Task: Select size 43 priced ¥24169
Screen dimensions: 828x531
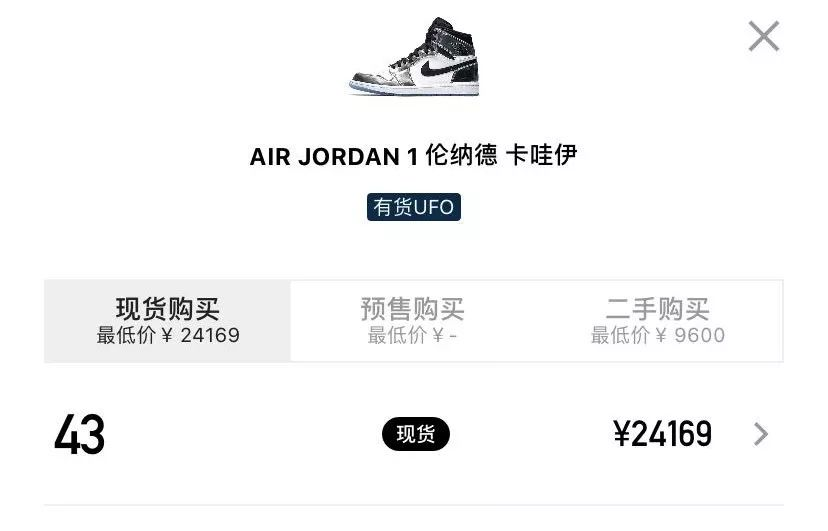Action: (413, 434)
